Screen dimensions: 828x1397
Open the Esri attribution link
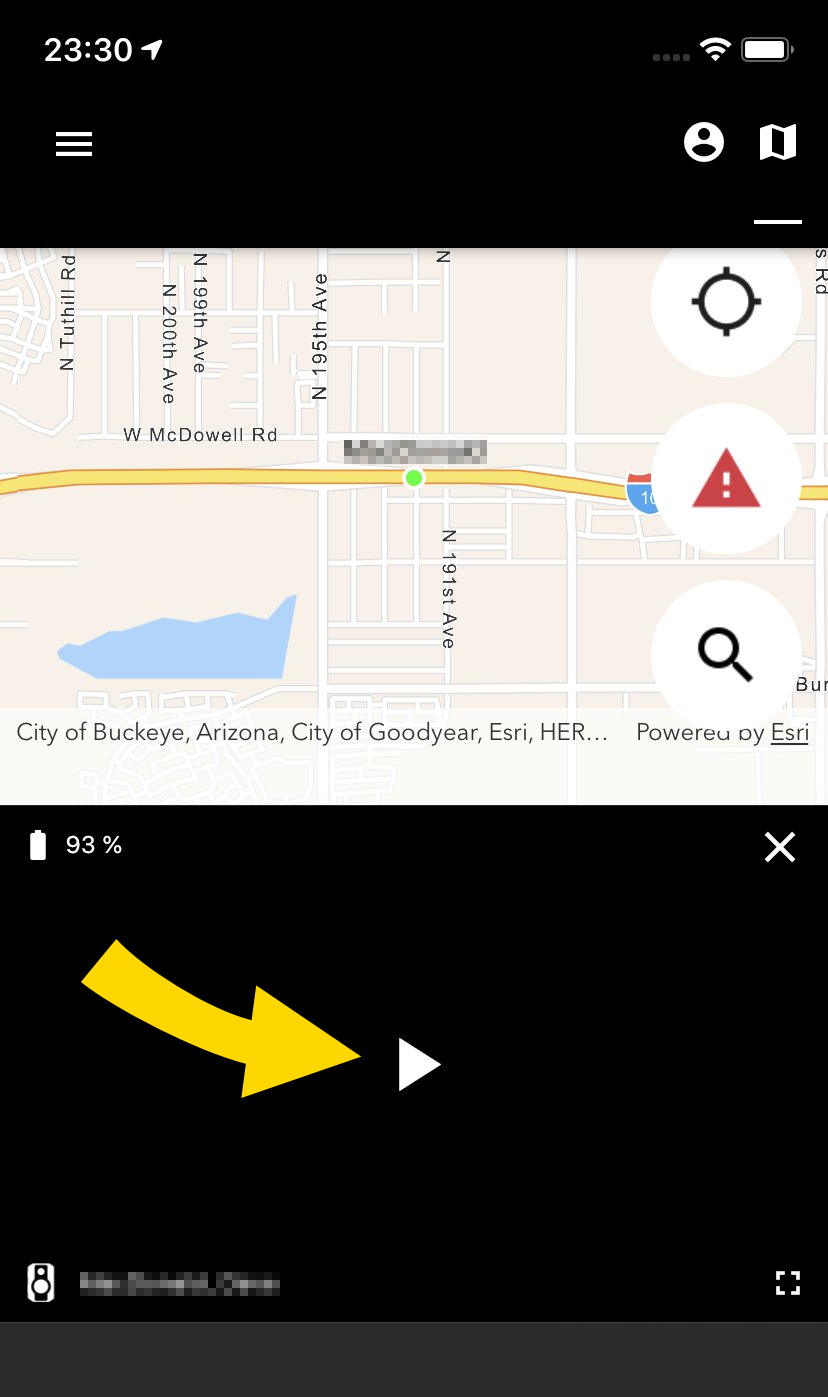point(789,733)
